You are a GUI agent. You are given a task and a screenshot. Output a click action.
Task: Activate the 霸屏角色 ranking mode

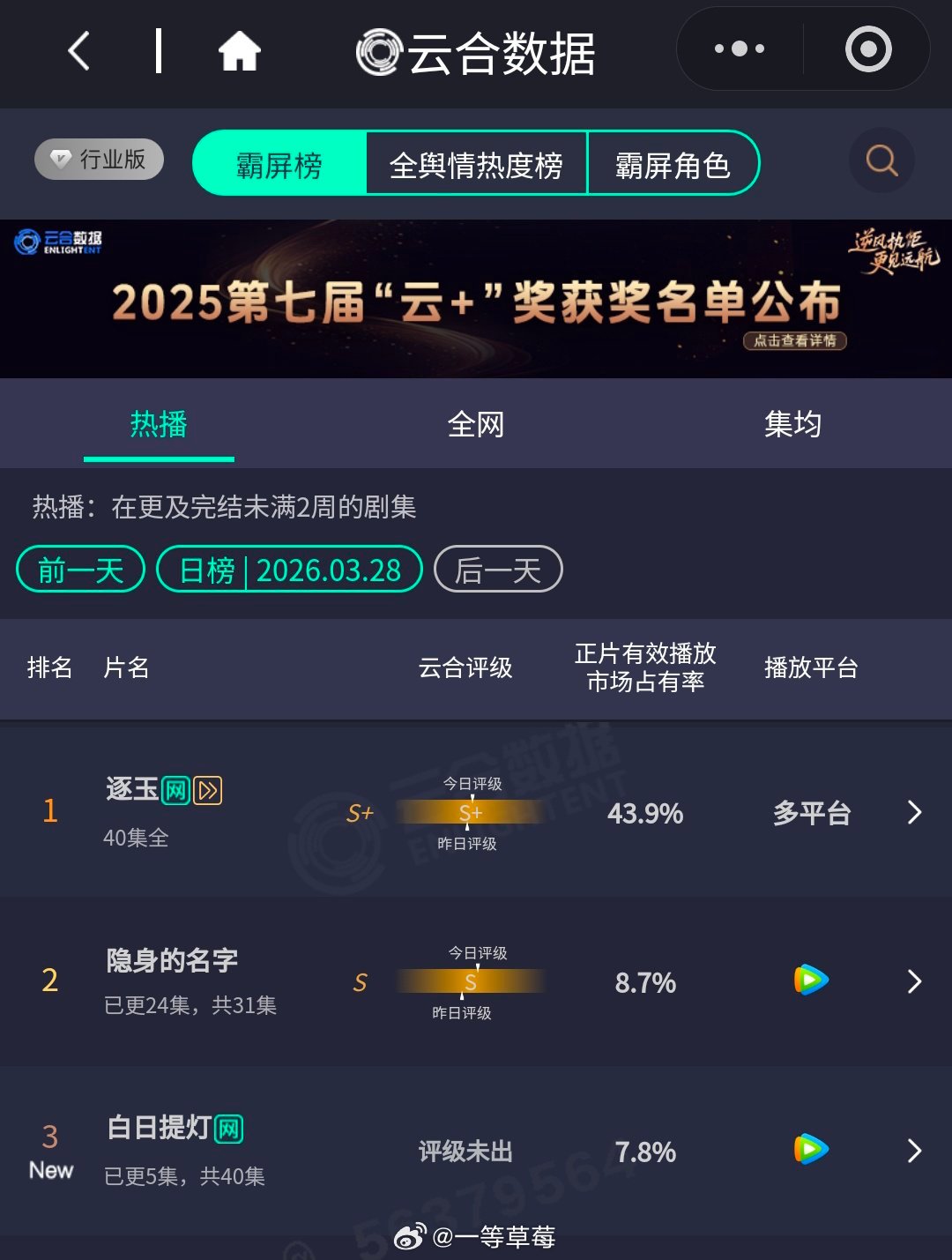[673, 163]
